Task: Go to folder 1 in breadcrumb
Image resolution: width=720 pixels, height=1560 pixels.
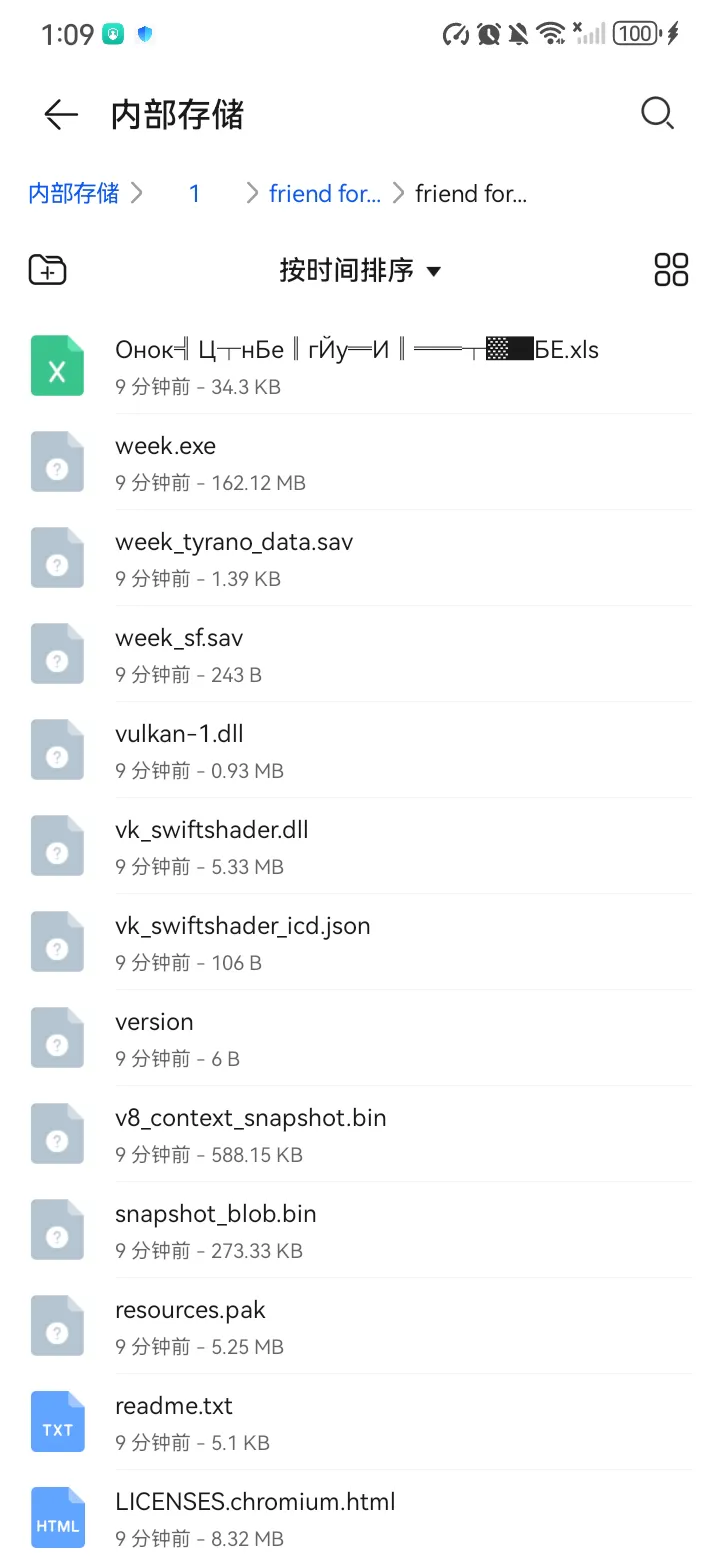Action: pyautogui.click(x=195, y=193)
